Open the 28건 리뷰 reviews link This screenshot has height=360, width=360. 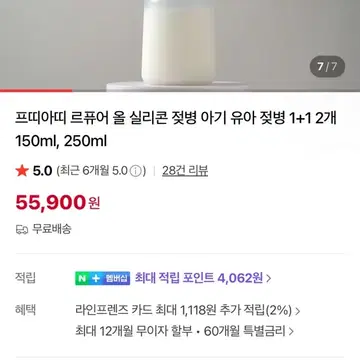pyautogui.click(x=185, y=171)
